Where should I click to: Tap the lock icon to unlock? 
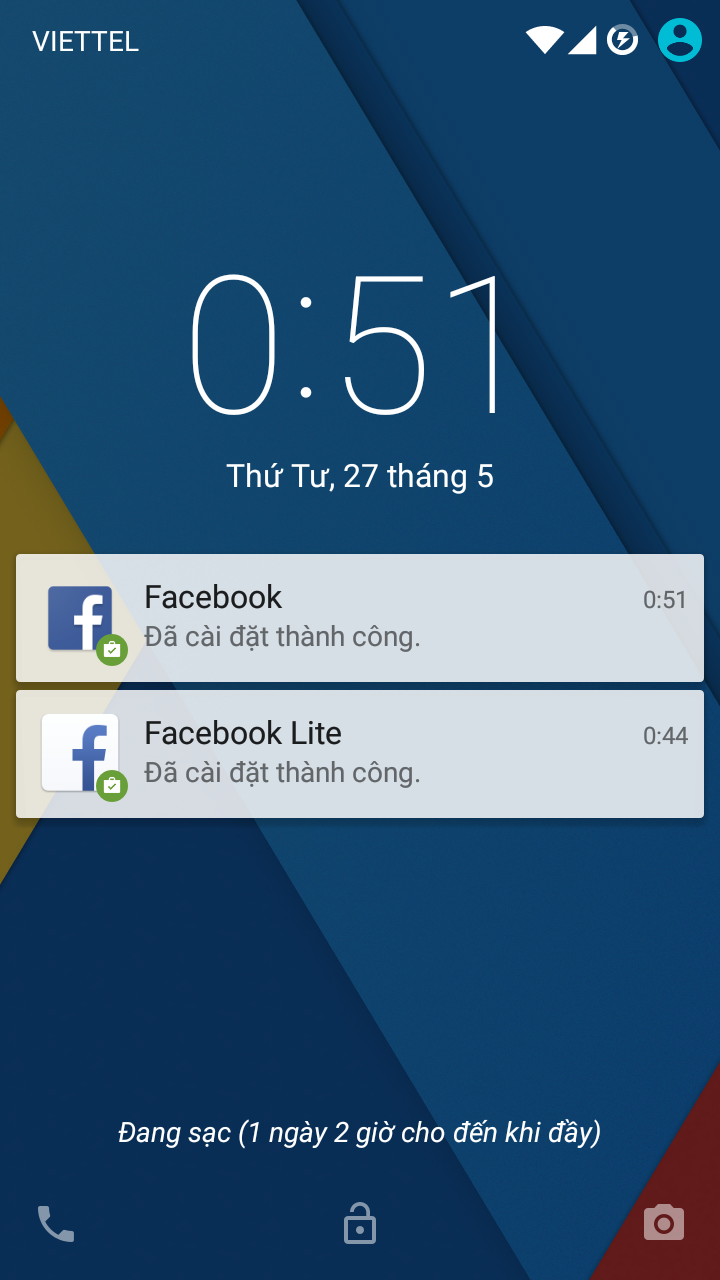[360, 1224]
